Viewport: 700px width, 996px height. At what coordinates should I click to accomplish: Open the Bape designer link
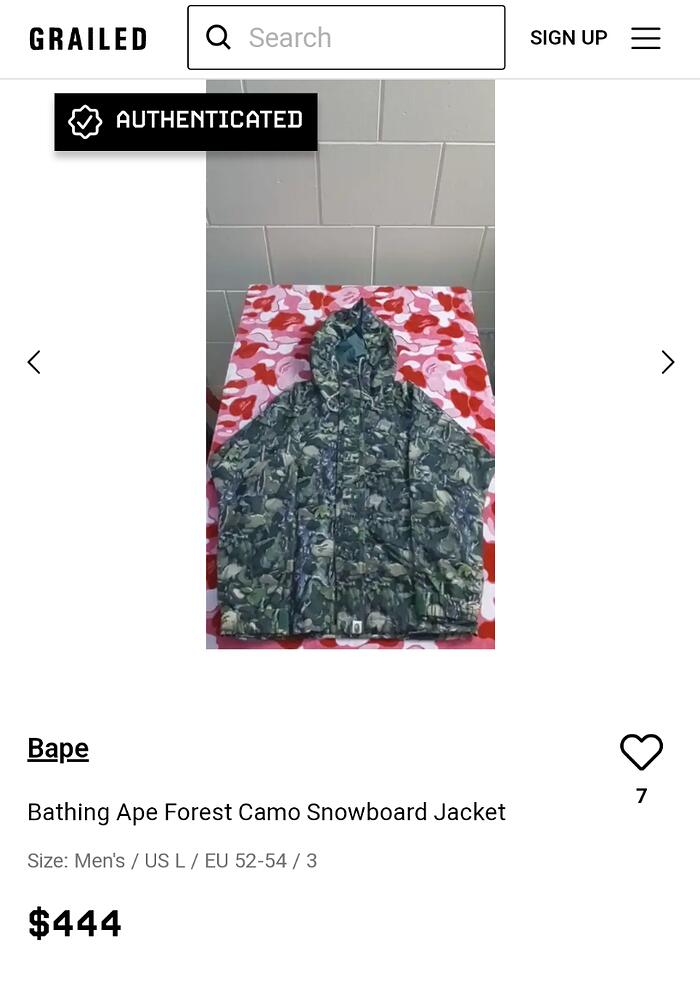[x=58, y=749]
